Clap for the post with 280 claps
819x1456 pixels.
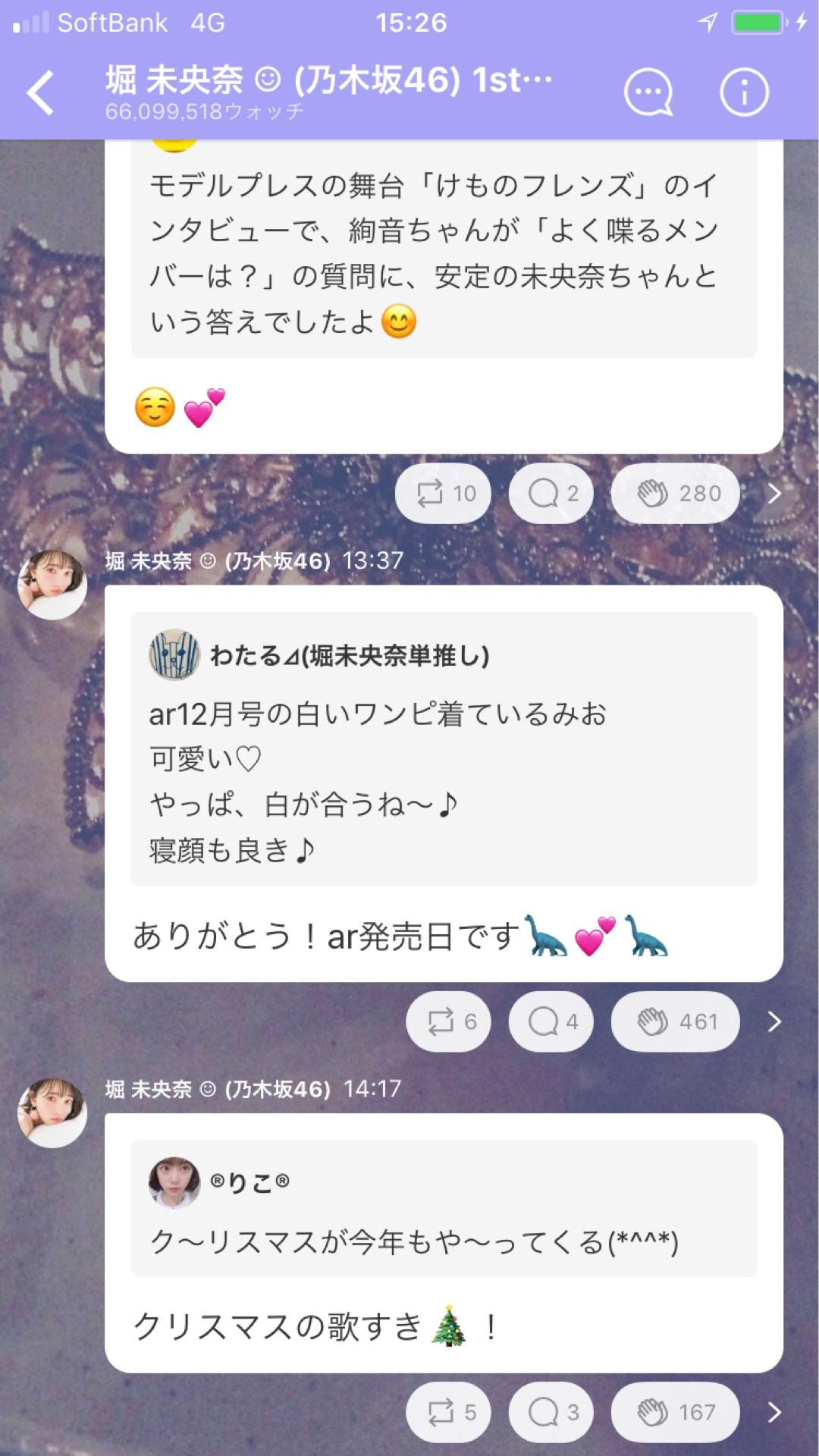[x=673, y=493]
